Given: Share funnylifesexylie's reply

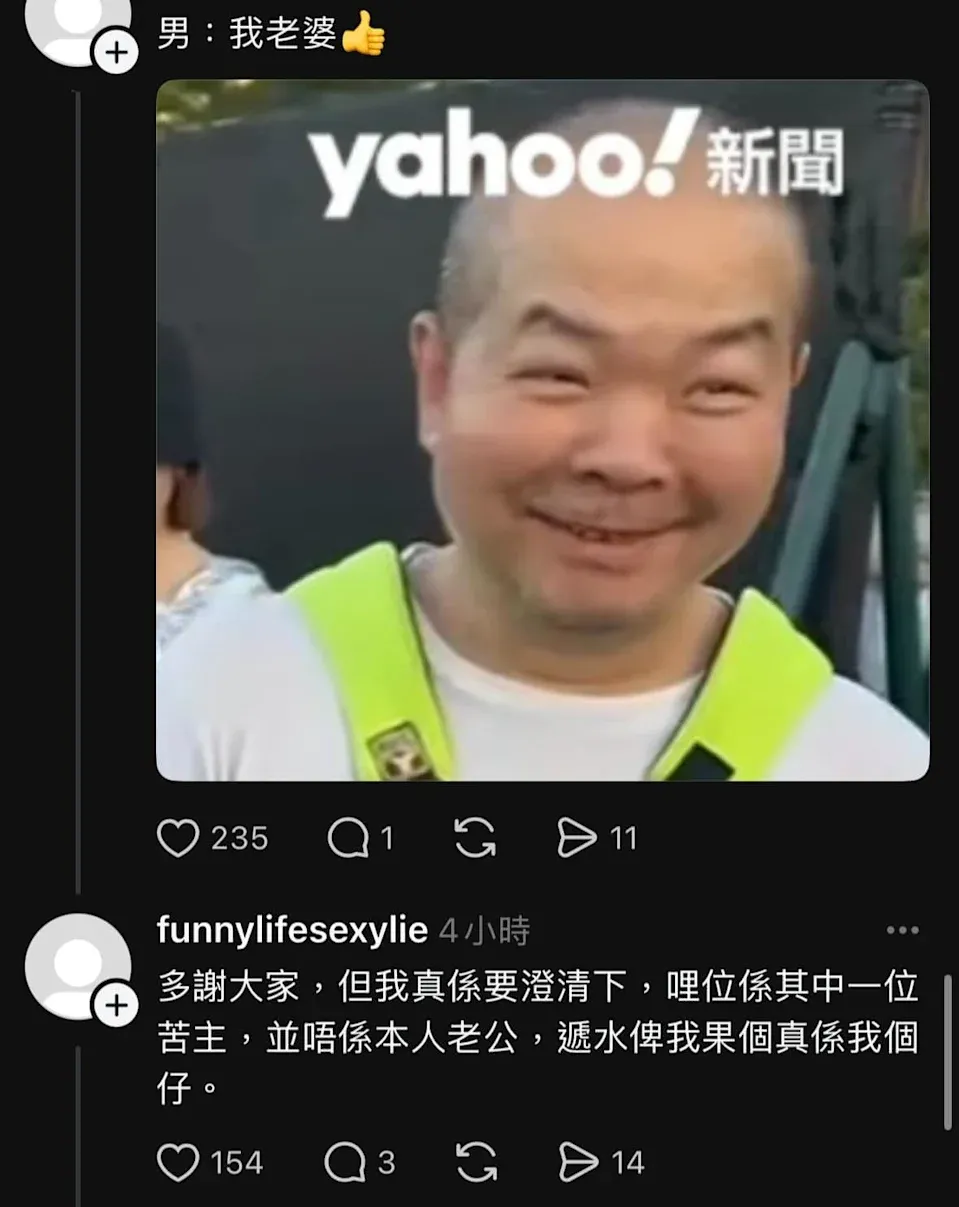Looking at the screenshot, I should point(579,1162).
